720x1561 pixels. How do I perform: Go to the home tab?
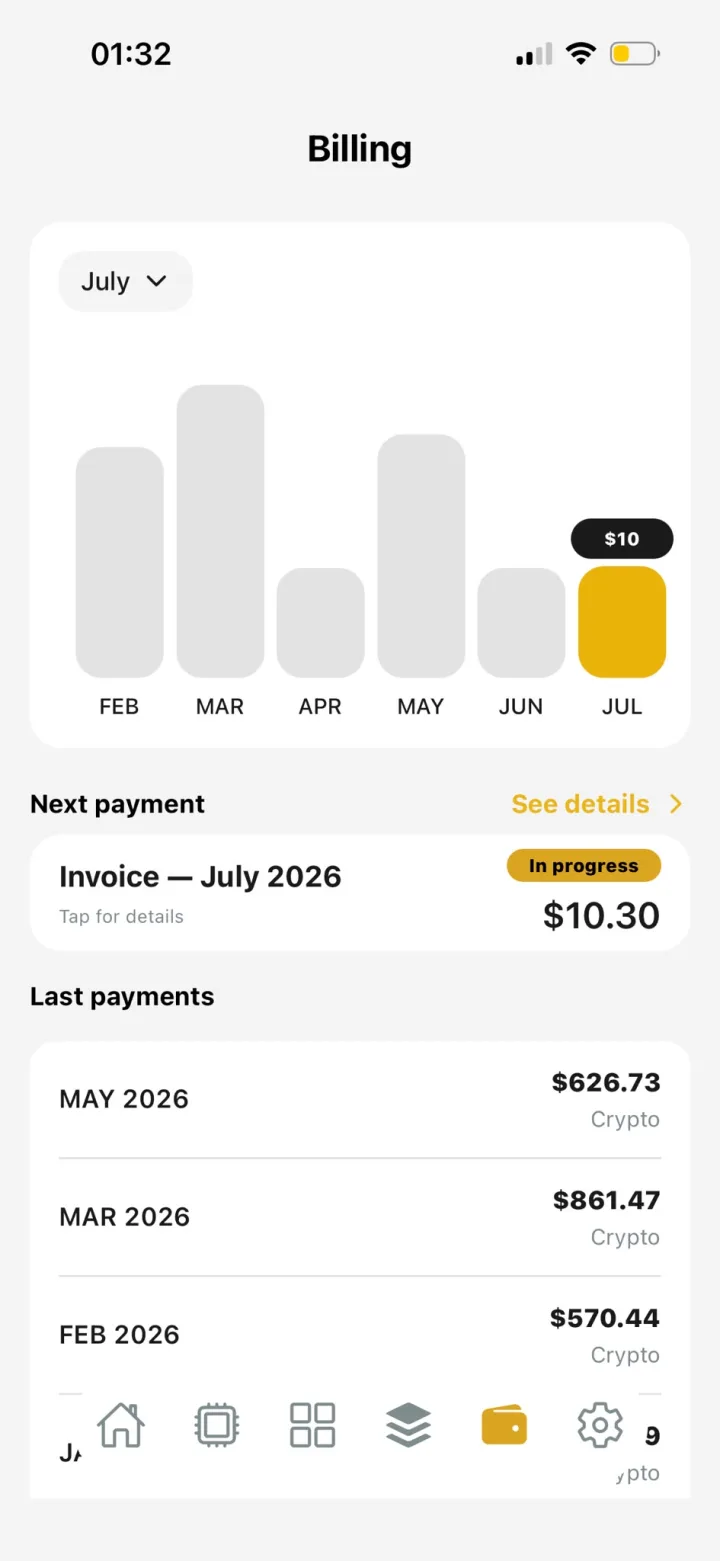[121, 1425]
